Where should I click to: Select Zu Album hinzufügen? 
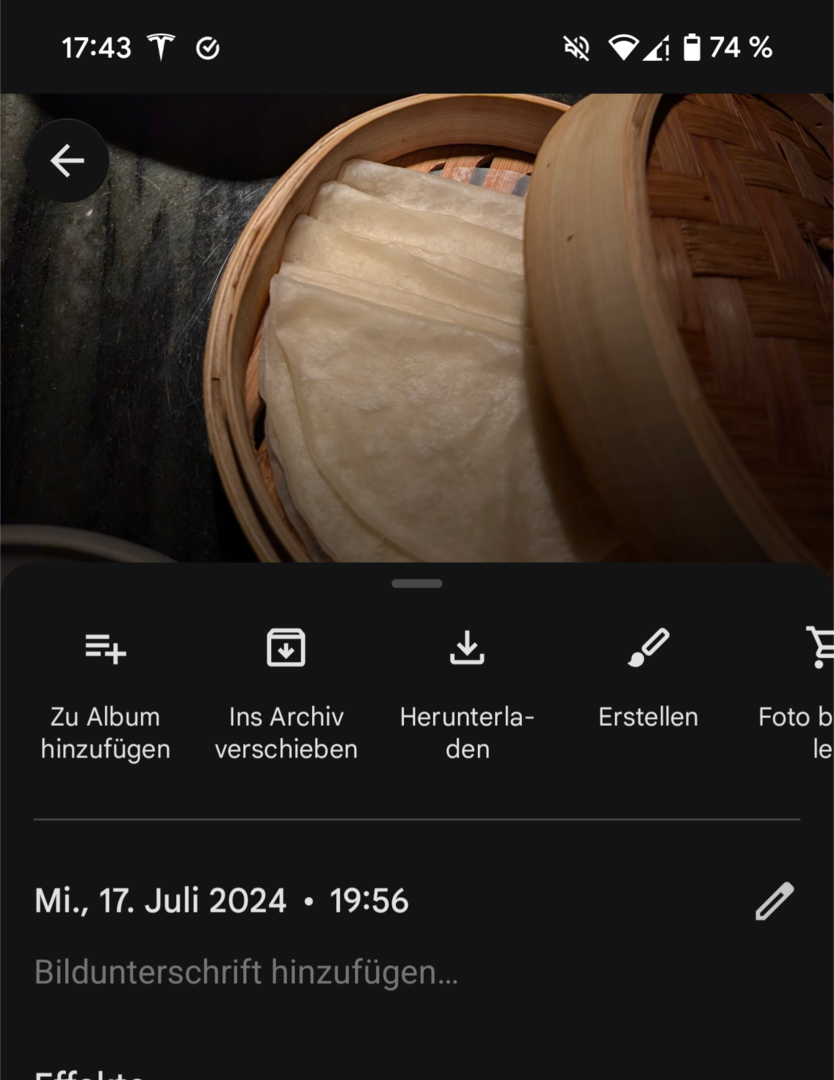click(x=105, y=690)
